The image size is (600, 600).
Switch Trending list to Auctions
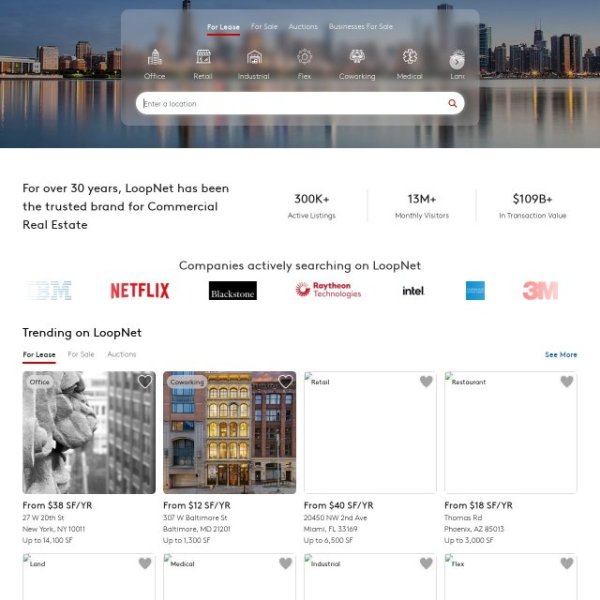(121, 354)
